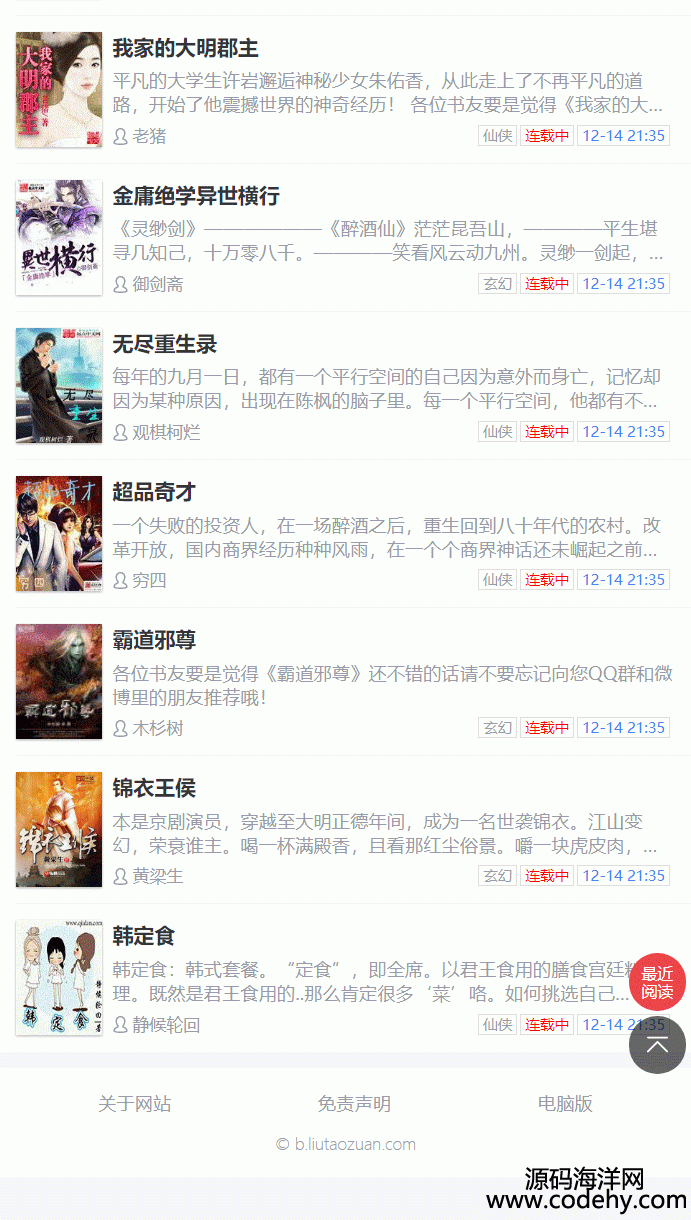Open the 免责声明 disclaimer link
Screen dimensions: 691x1220
coord(354,1103)
